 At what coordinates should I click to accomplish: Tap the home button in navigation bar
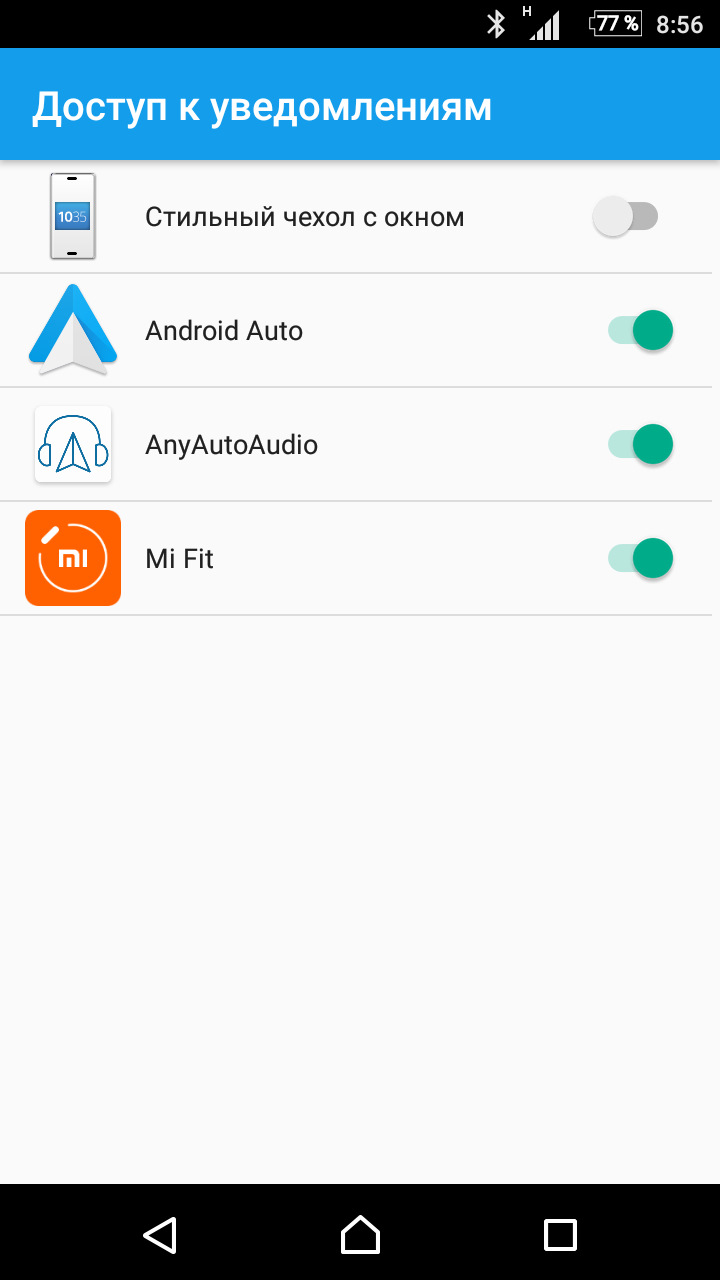(360, 1234)
